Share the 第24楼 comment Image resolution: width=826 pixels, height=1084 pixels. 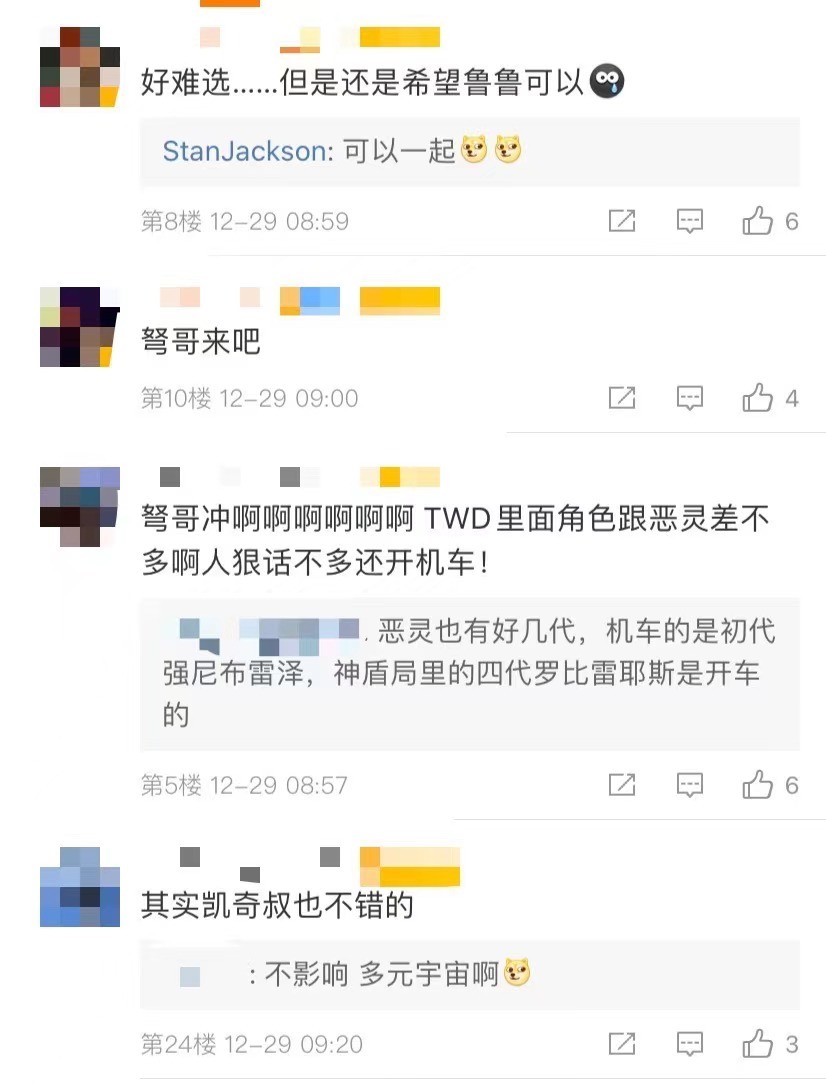pyautogui.click(x=622, y=1044)
